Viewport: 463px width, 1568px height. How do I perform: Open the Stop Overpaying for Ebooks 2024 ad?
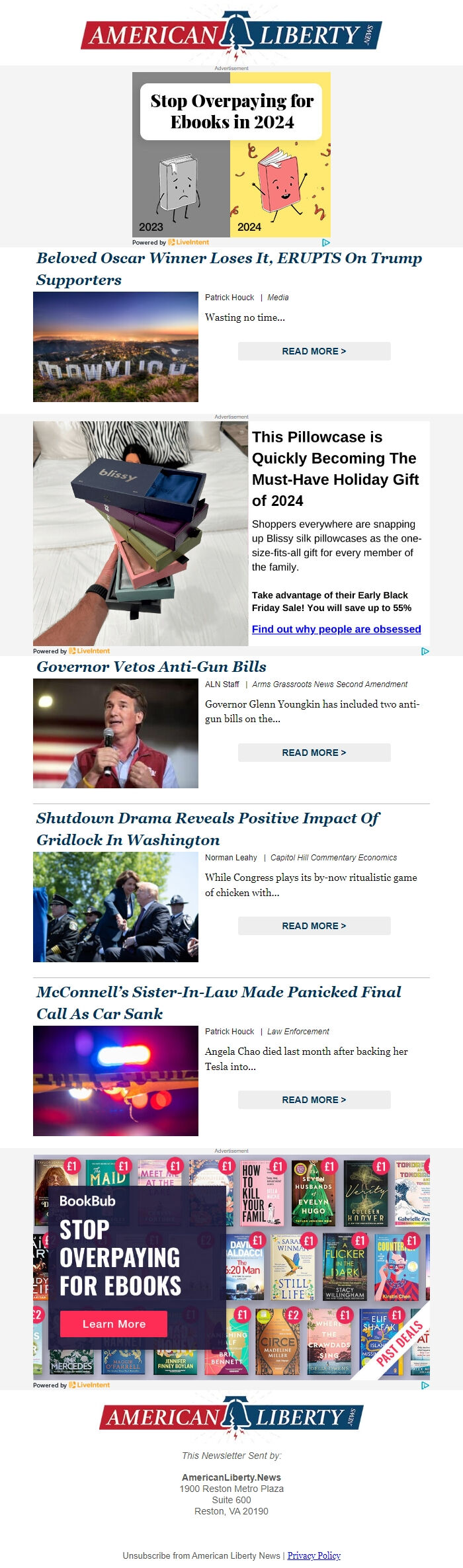232,155
